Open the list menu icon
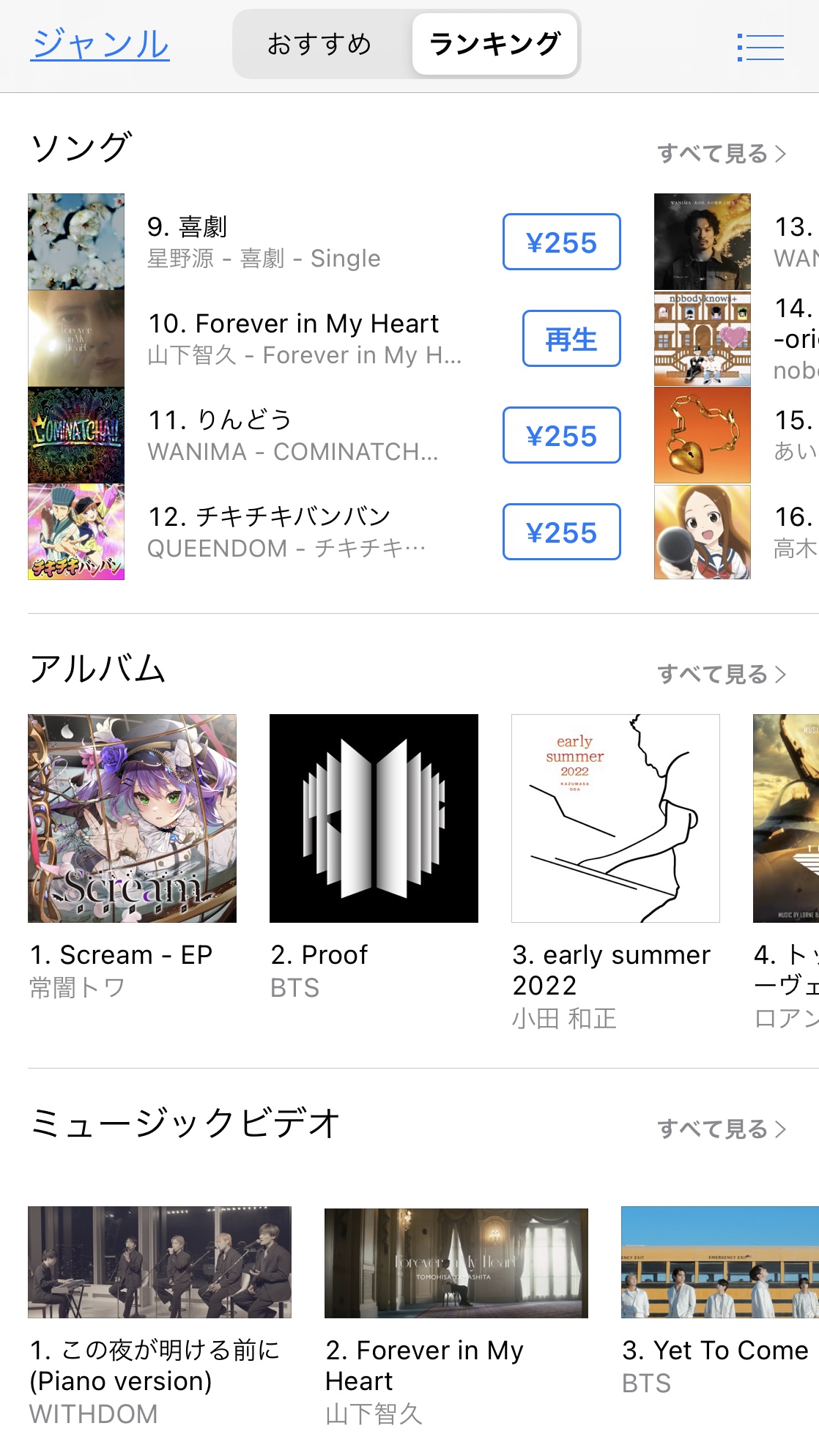819x1456 pixels. pos(760,47)
